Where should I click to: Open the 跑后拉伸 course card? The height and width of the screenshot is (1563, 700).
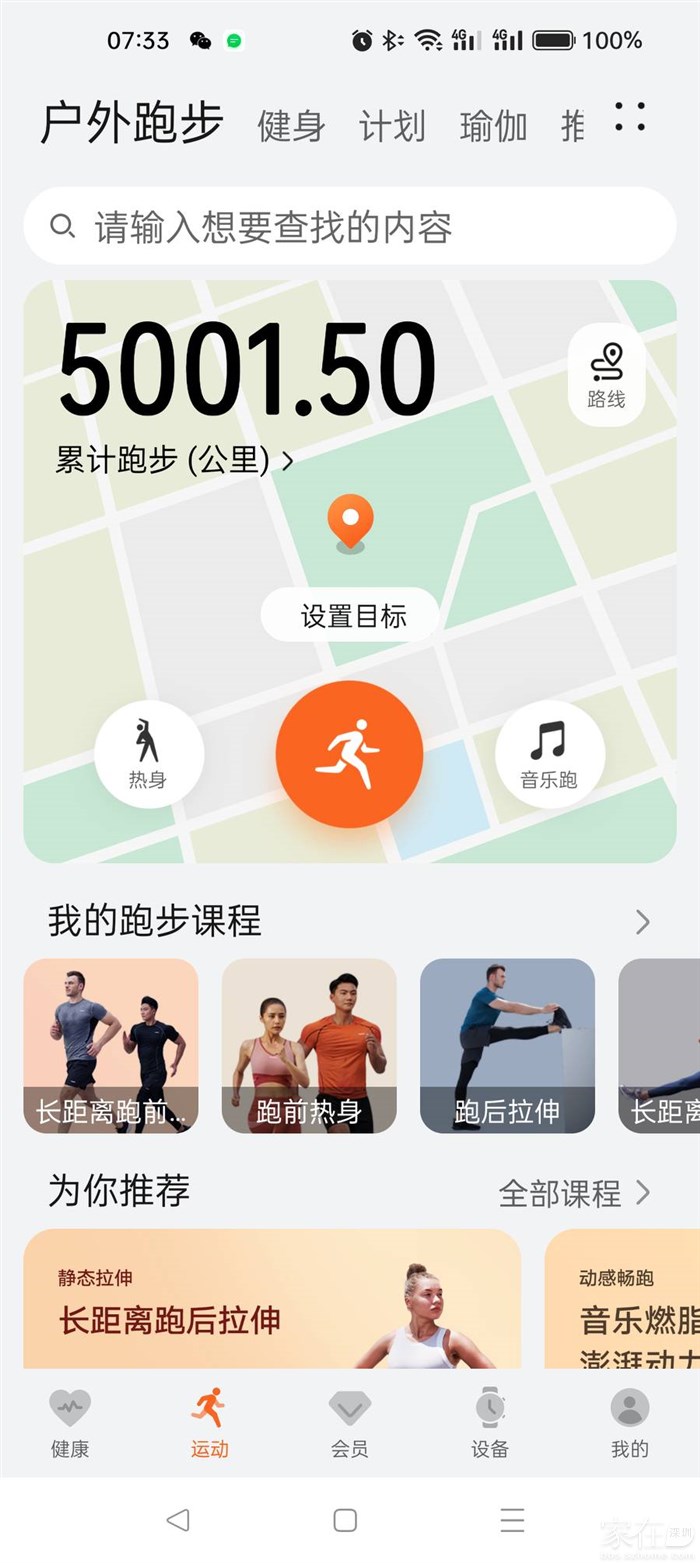coord(507,1045)
